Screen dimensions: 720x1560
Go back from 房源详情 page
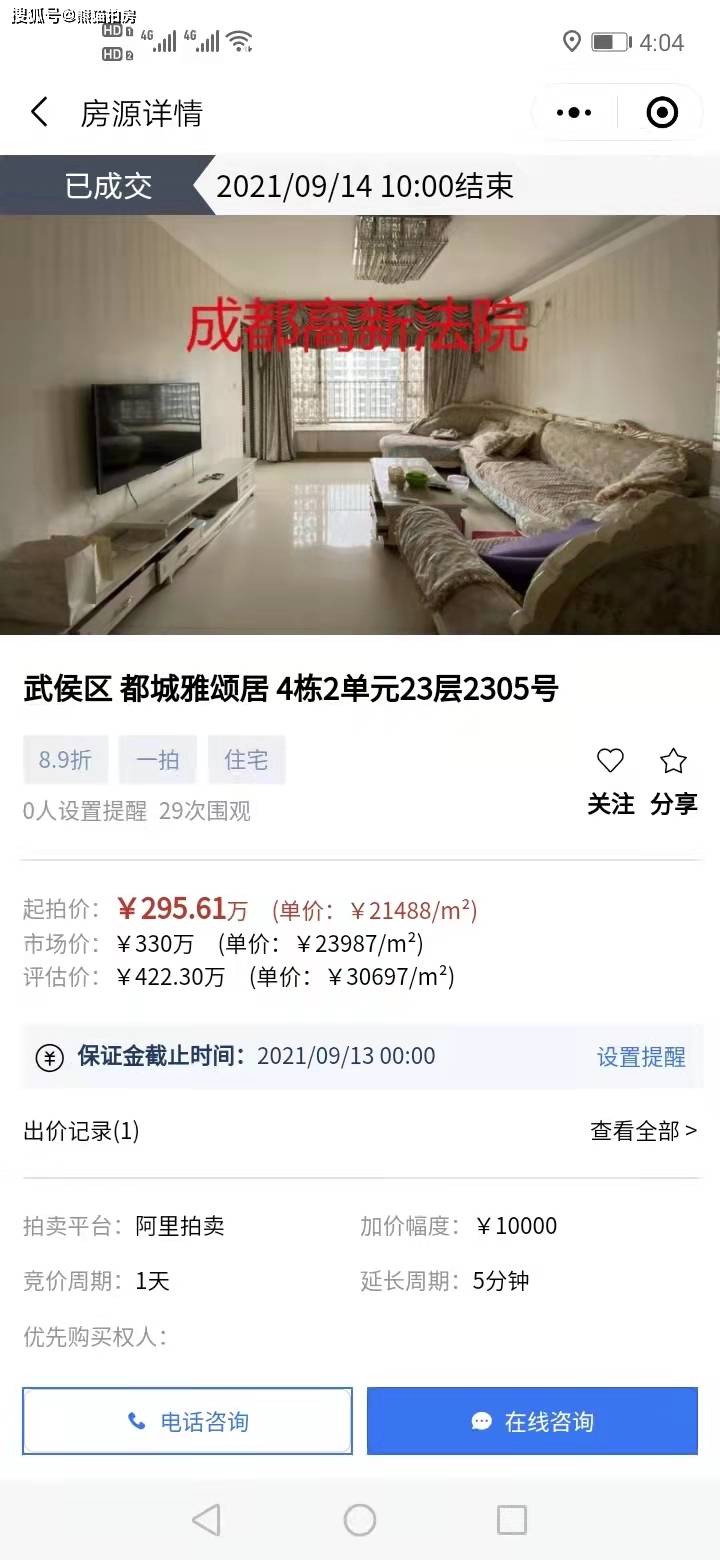pos(39,112)
